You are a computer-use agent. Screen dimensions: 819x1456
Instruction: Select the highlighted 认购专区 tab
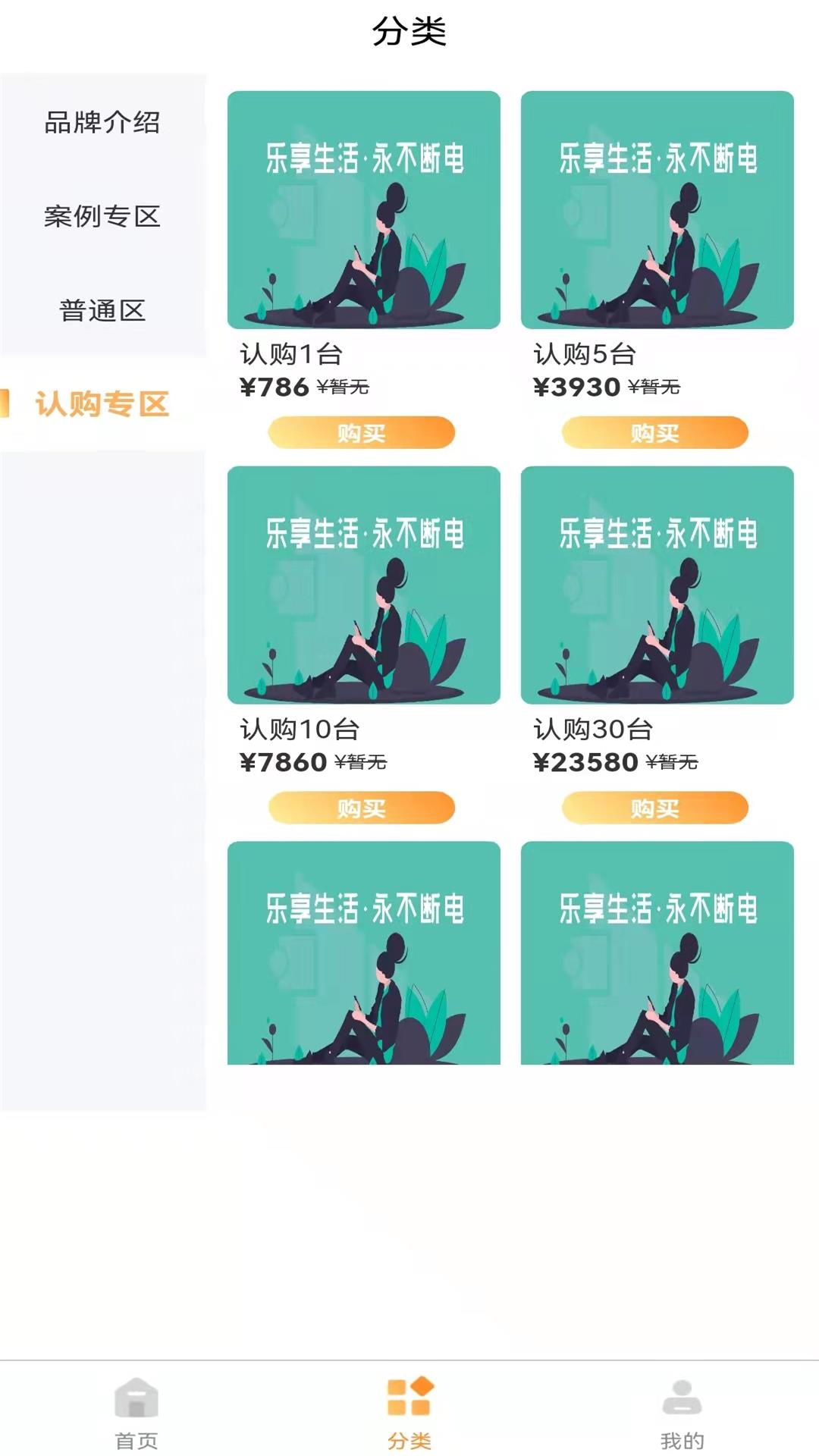[103, 403]
